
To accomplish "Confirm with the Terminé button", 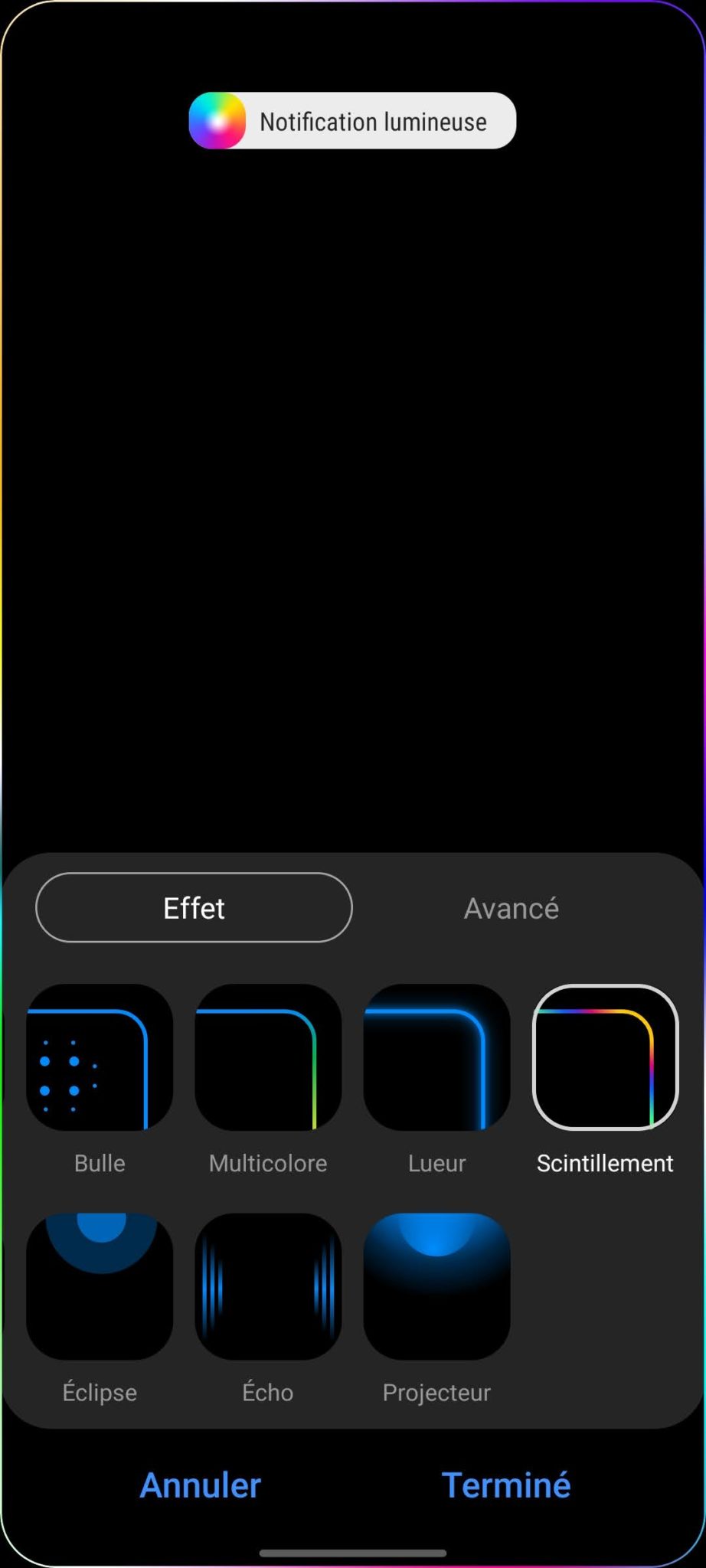I will pyautogui.click(x=506, y=1485).
